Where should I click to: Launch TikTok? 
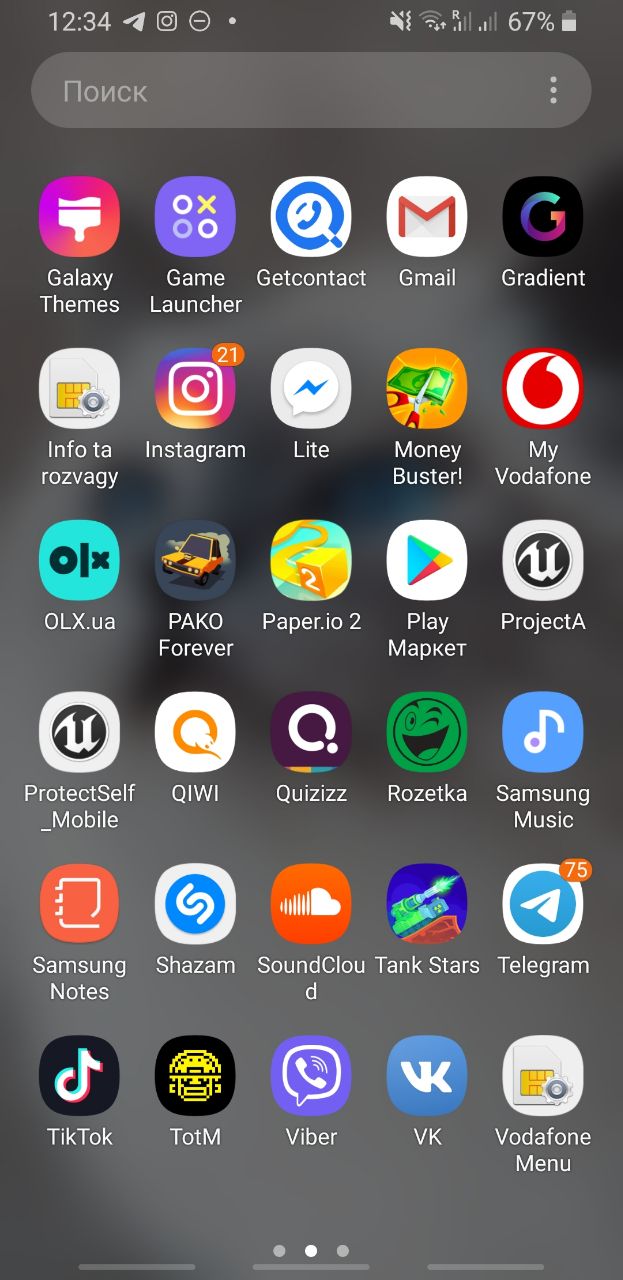(79, 1076)
